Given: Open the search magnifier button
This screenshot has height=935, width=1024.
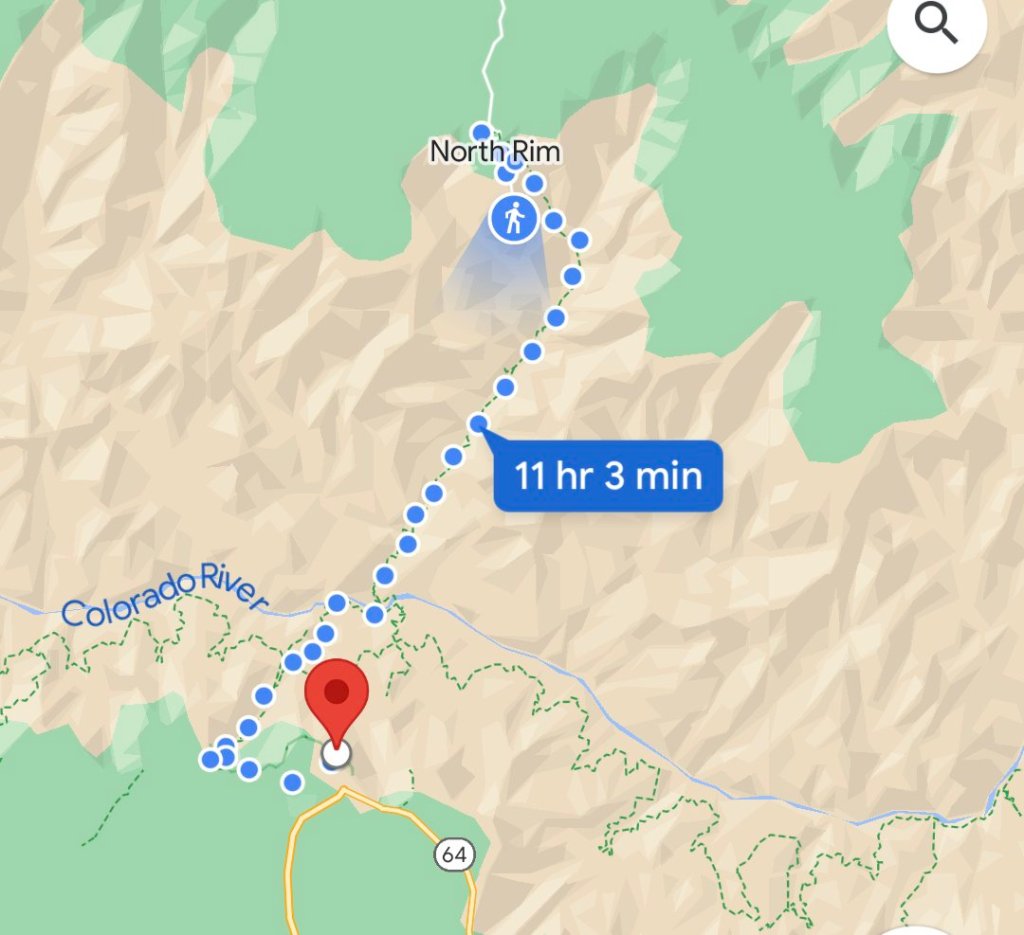Looking at the screenshot, I should click(x=937, y=26).
